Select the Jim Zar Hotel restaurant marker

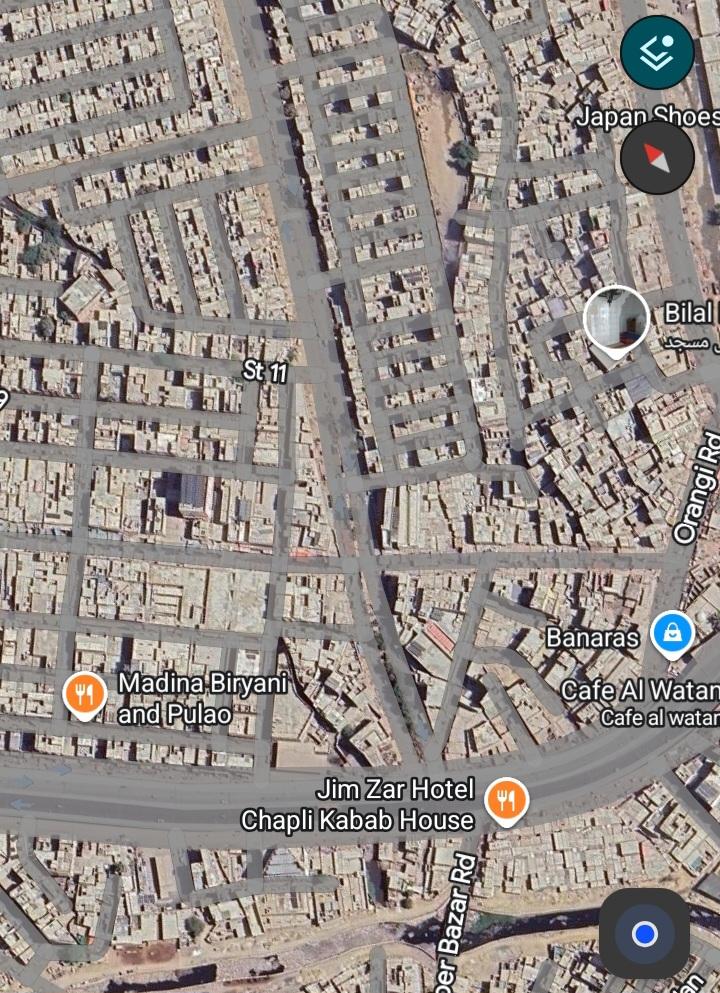coord(507,802)
